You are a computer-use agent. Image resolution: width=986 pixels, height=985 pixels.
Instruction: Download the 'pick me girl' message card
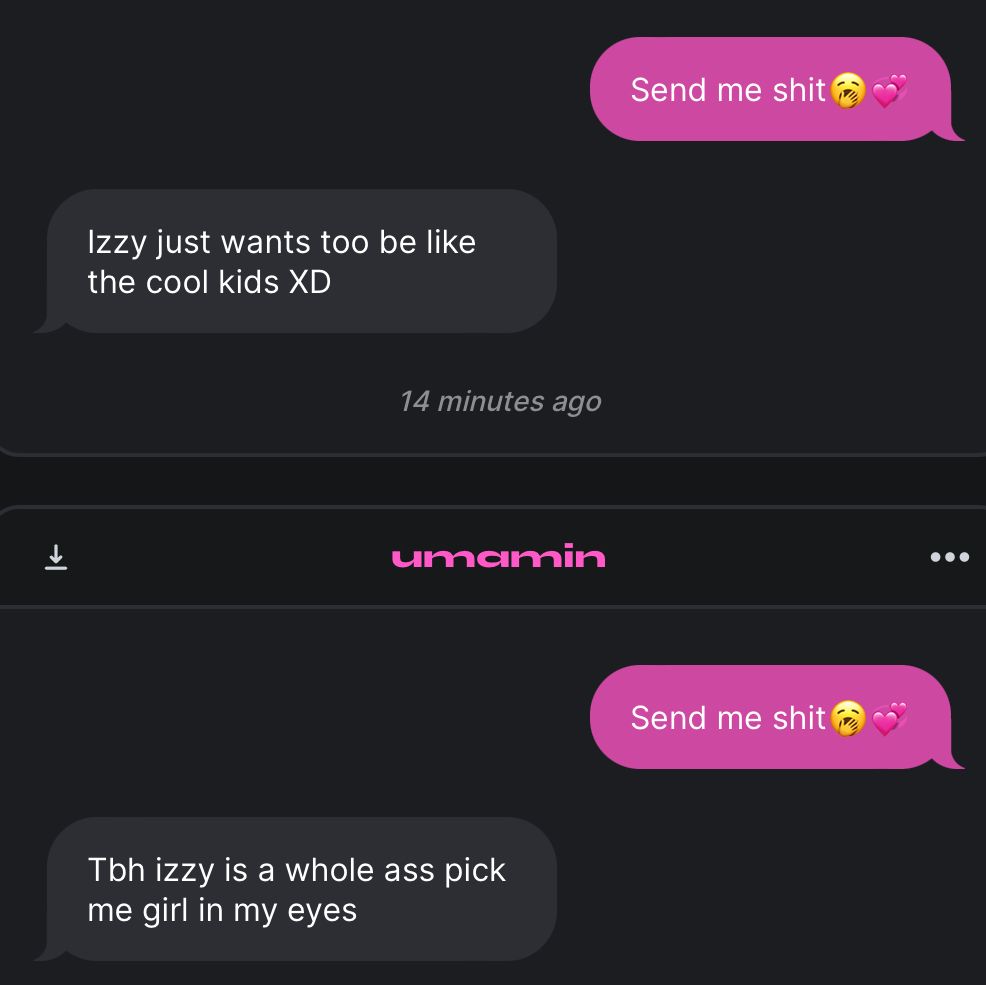(x=56, y=557)
